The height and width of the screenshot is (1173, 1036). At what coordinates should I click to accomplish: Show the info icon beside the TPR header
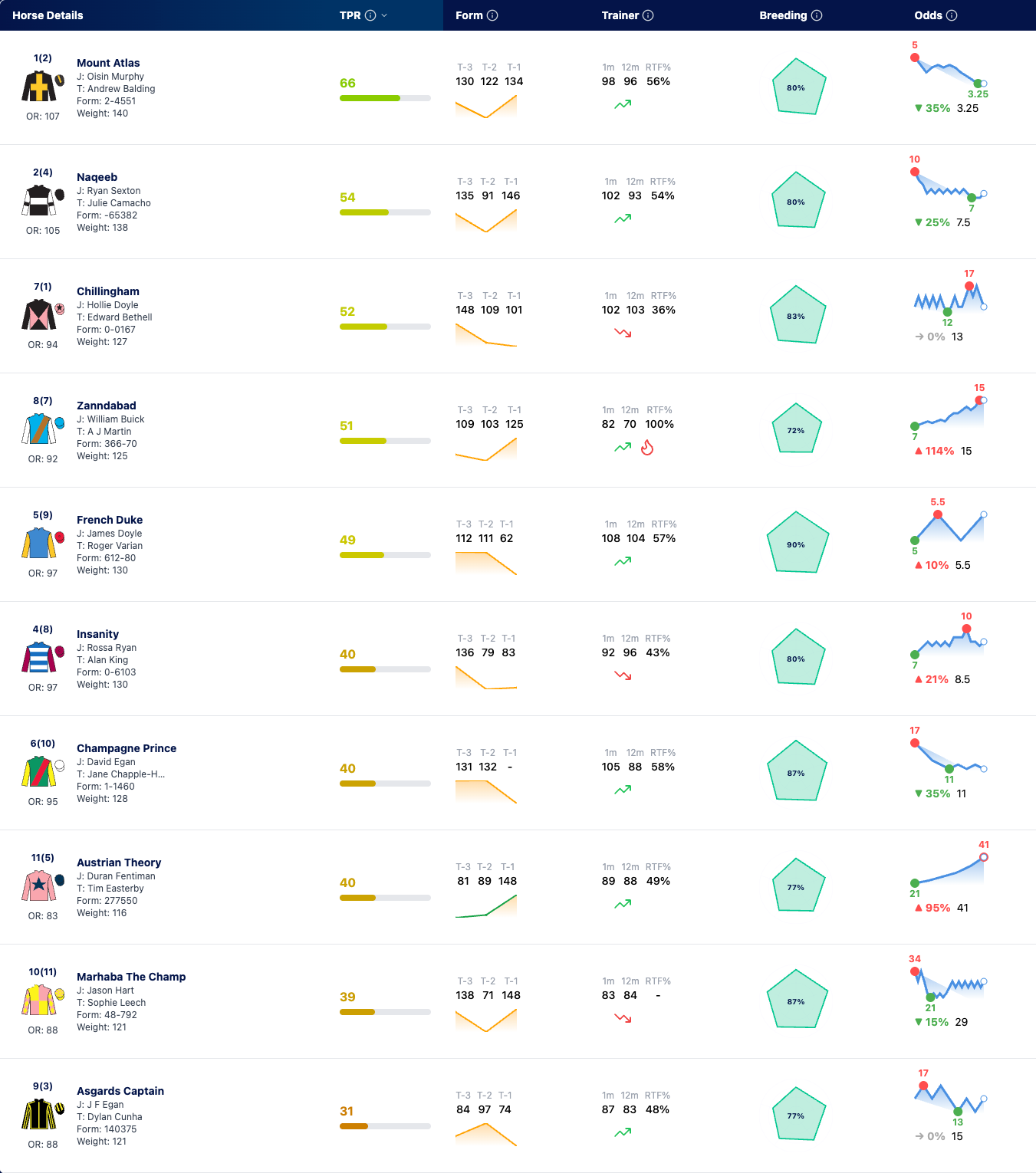pyautogui.click(x=370, y=15)
